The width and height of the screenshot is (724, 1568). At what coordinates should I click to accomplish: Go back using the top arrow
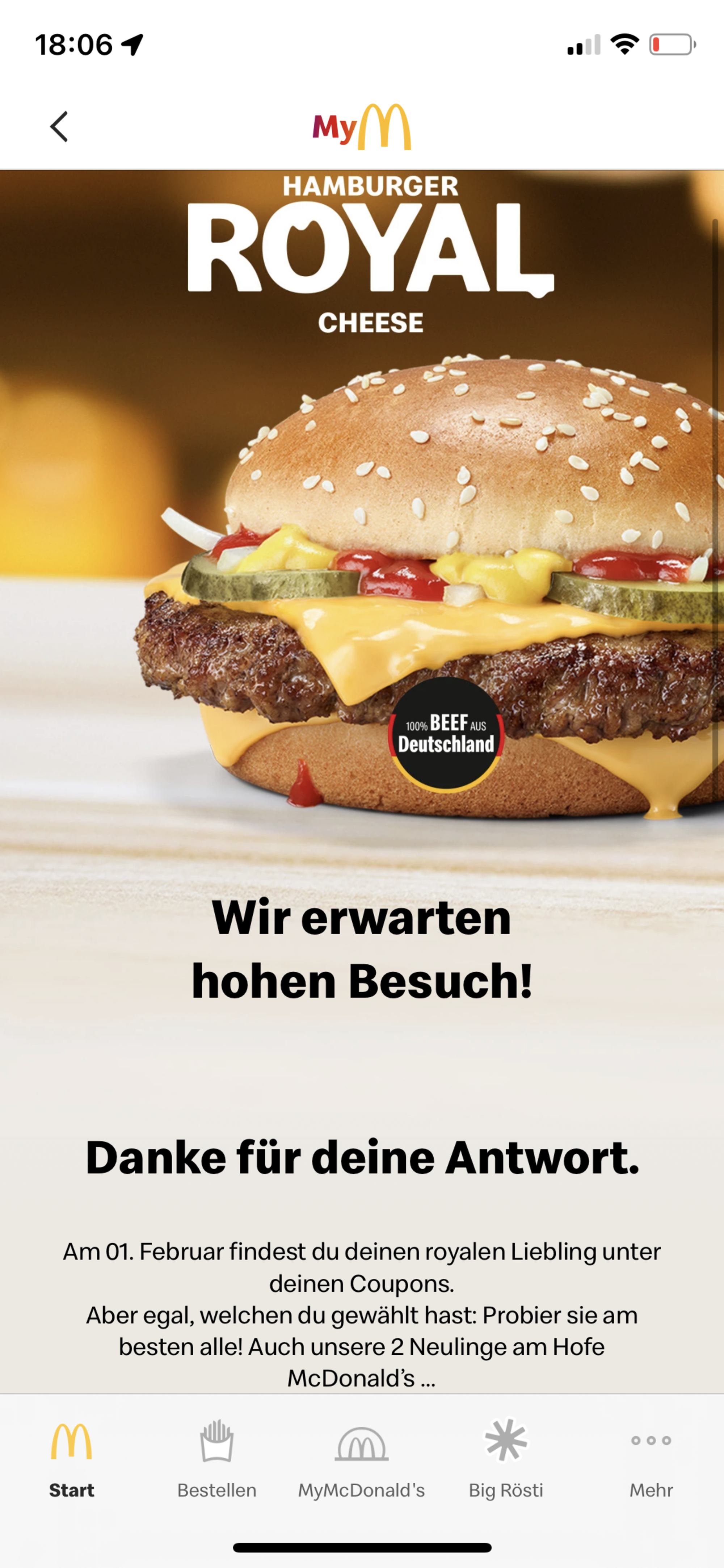coord(59,127)
